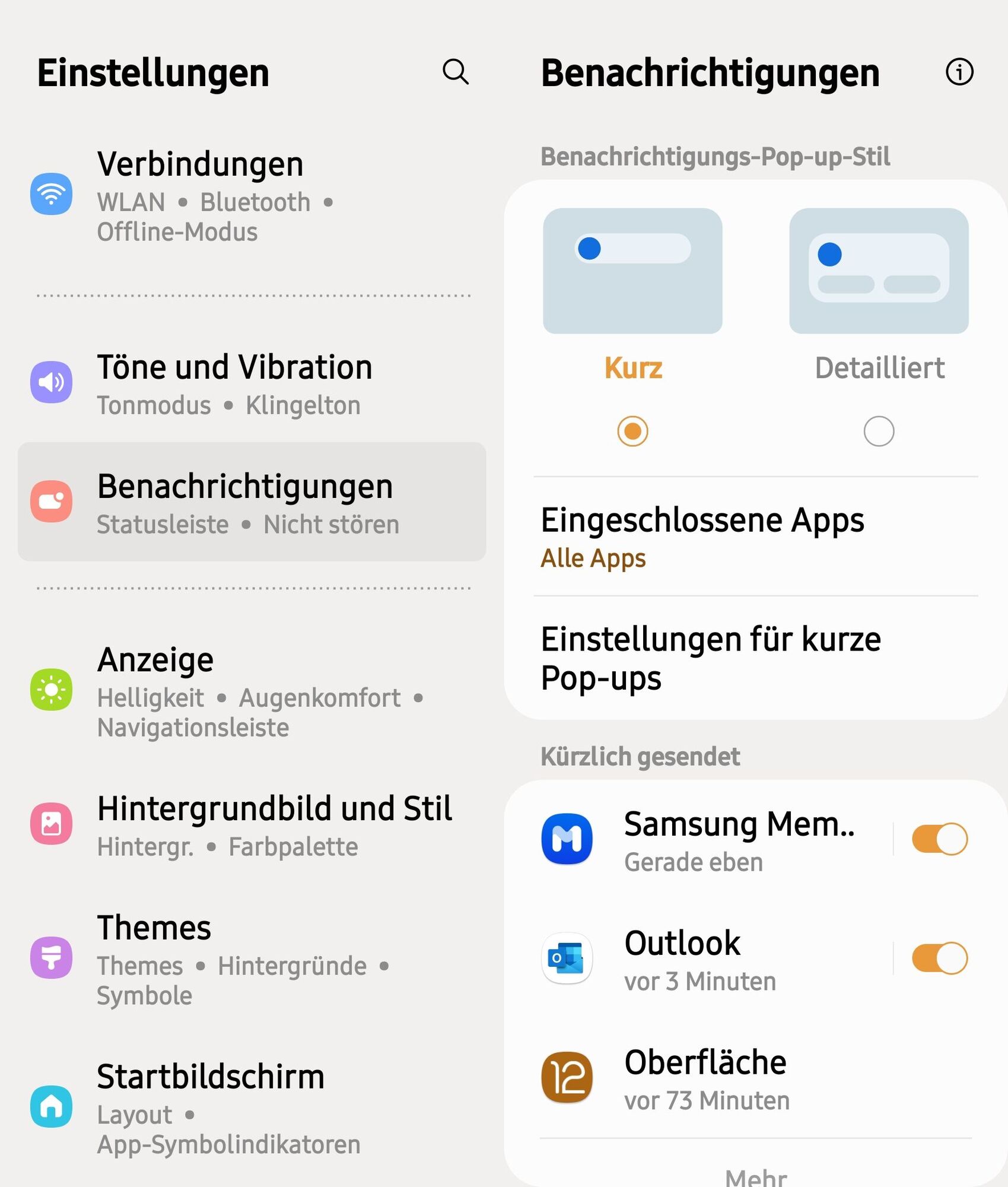The width and height of the screenshot is (1008, 1187).
Task: Open Einstellungen für kurze Pop-ups
Action: click(755, 658)
